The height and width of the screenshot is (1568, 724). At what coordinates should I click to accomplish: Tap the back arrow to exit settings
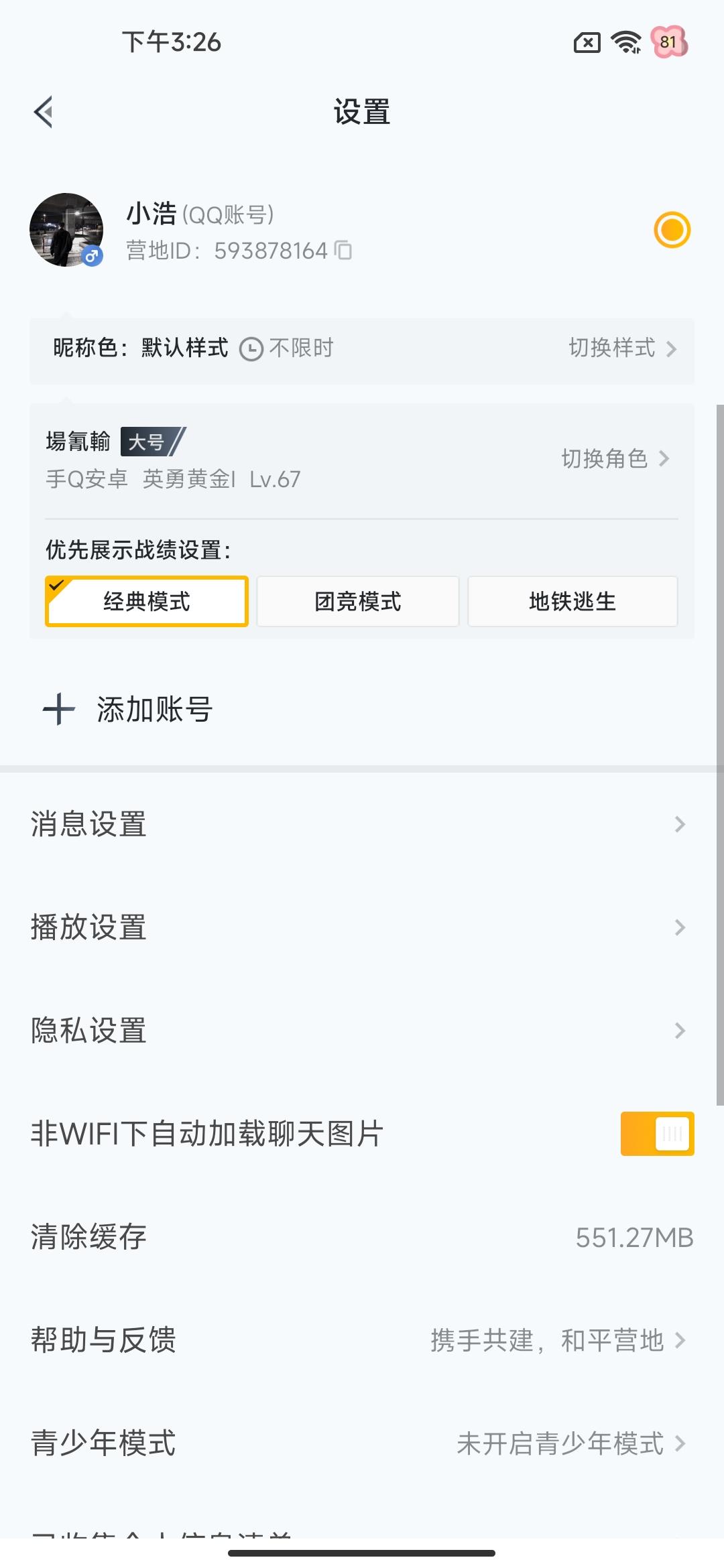click(44, 111)
